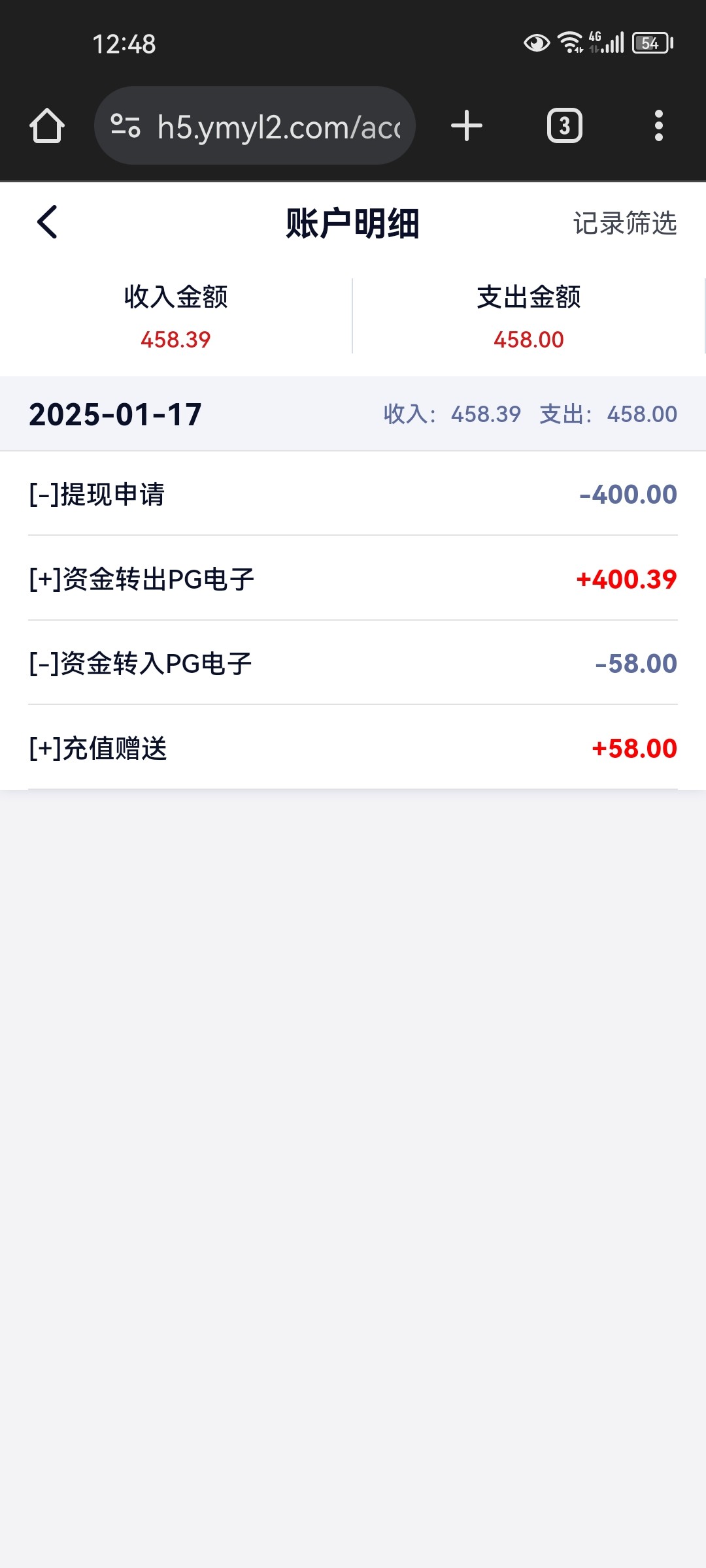Go back using the page's back arrow
Viewport: 706px width, 1568px height.
(x=47, y=222)
